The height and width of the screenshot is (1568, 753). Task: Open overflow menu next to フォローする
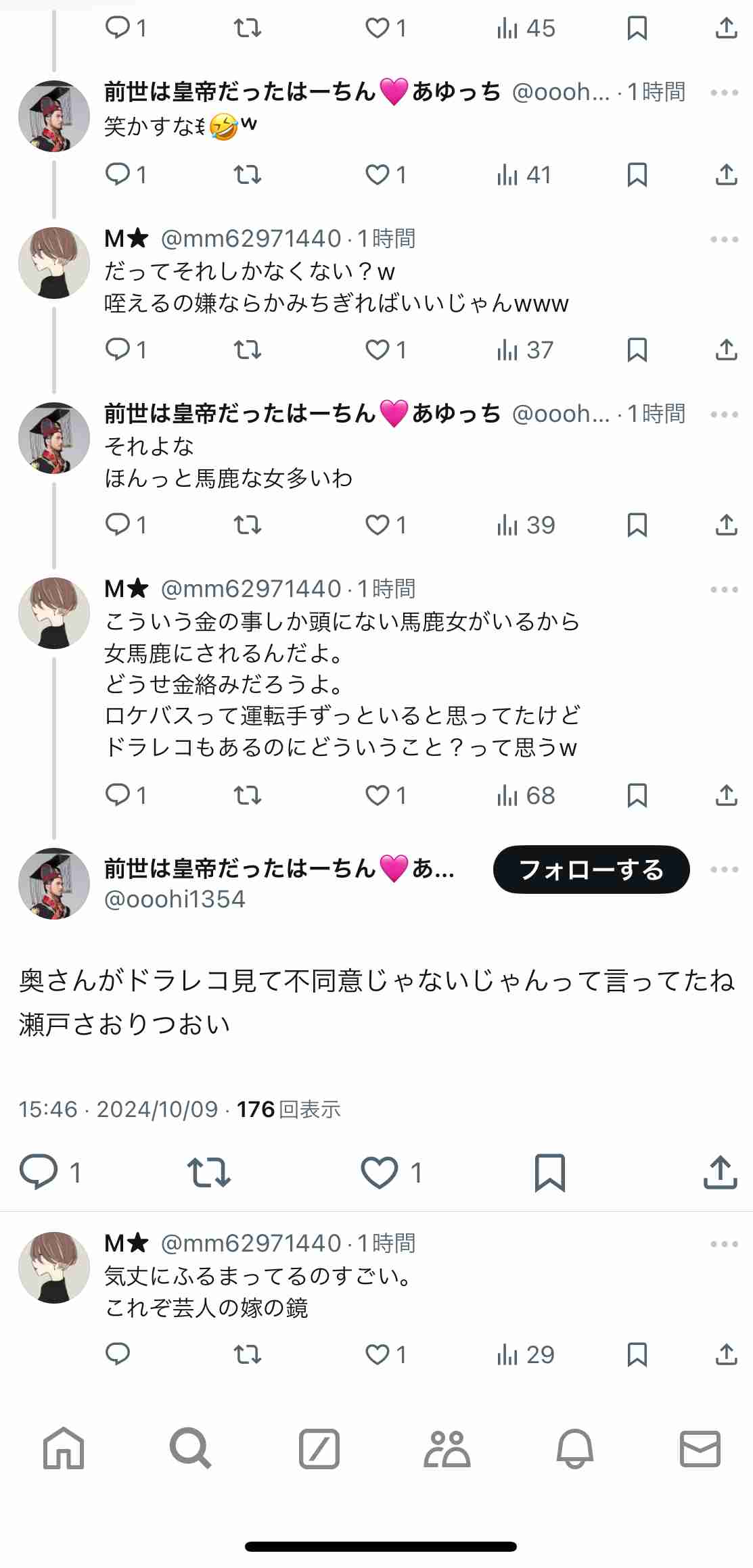tap(724, 870)
